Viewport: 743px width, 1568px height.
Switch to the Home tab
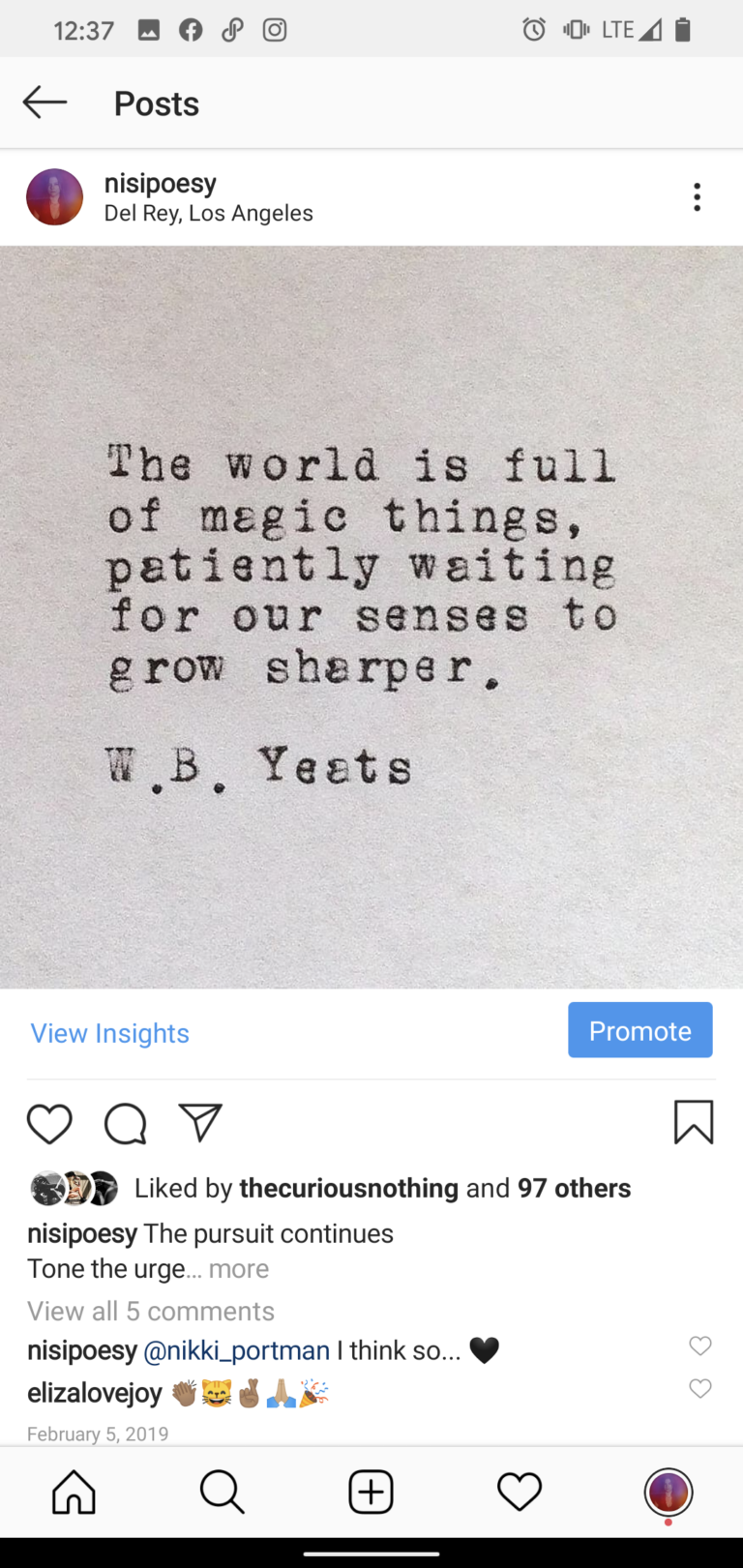point(74,1493)
